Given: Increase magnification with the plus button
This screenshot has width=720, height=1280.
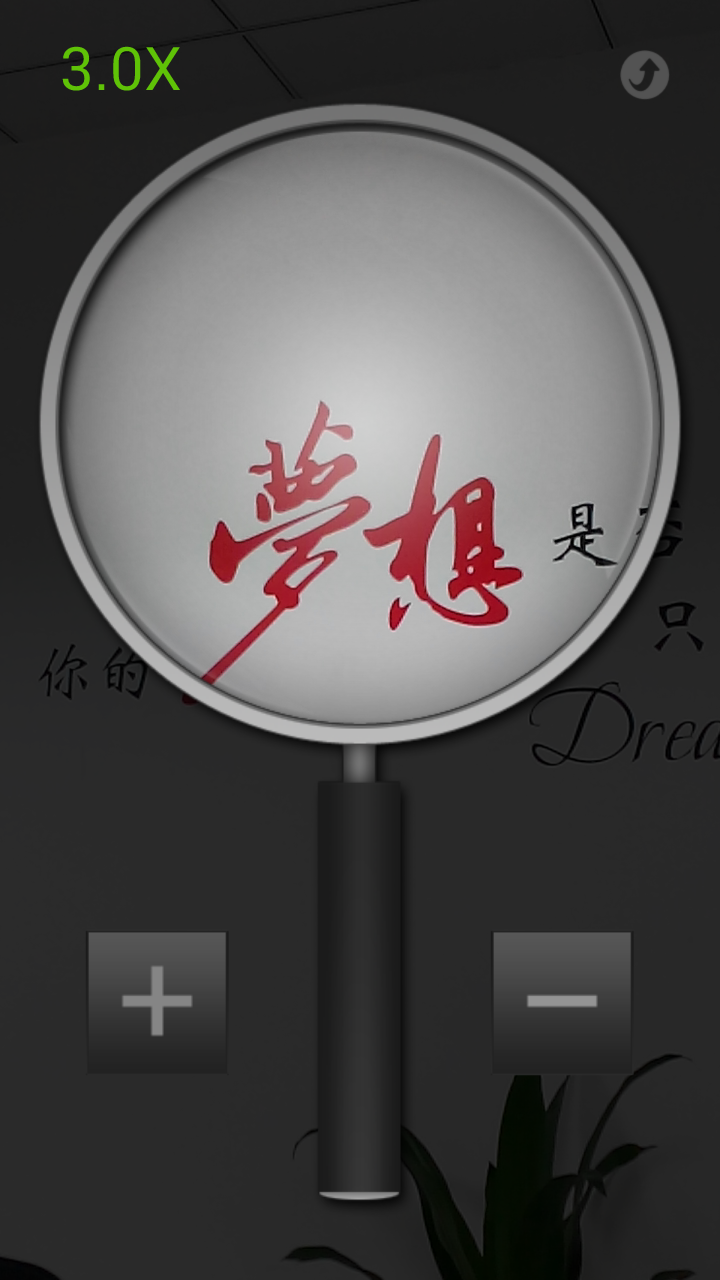Looking at the screenshot, I should [x=157, y=1002].
